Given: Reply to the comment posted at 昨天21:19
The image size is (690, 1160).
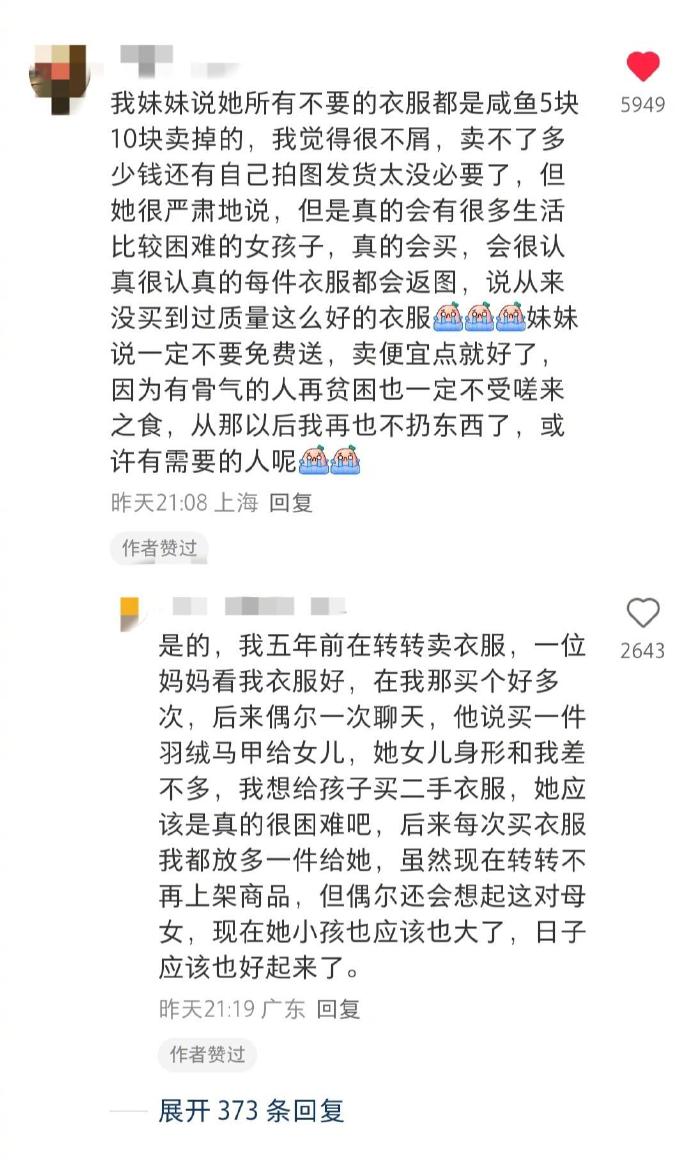Looking at the screenshot, I should pyautogui.click(x=338, y=1009).
